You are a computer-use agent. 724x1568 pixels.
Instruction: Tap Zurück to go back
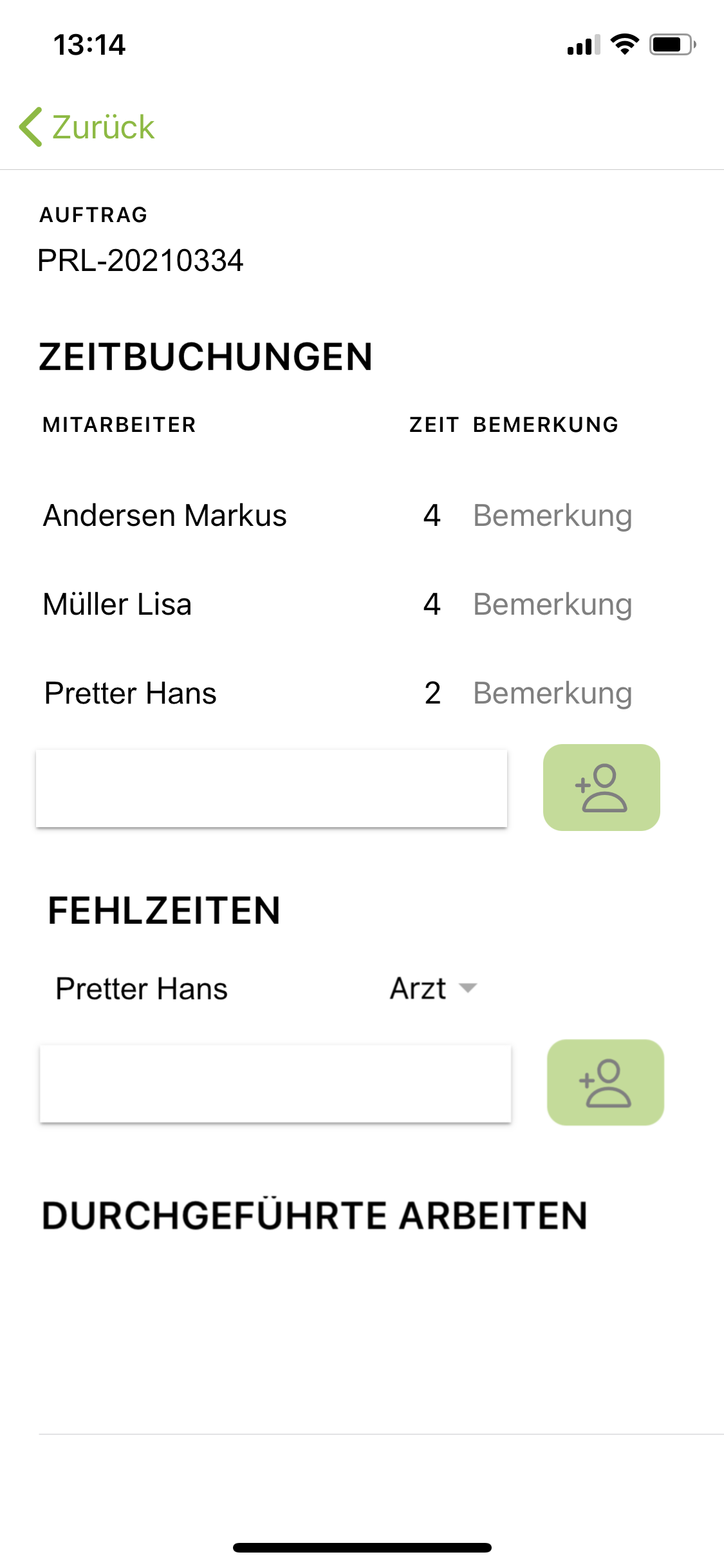(103, 125)
